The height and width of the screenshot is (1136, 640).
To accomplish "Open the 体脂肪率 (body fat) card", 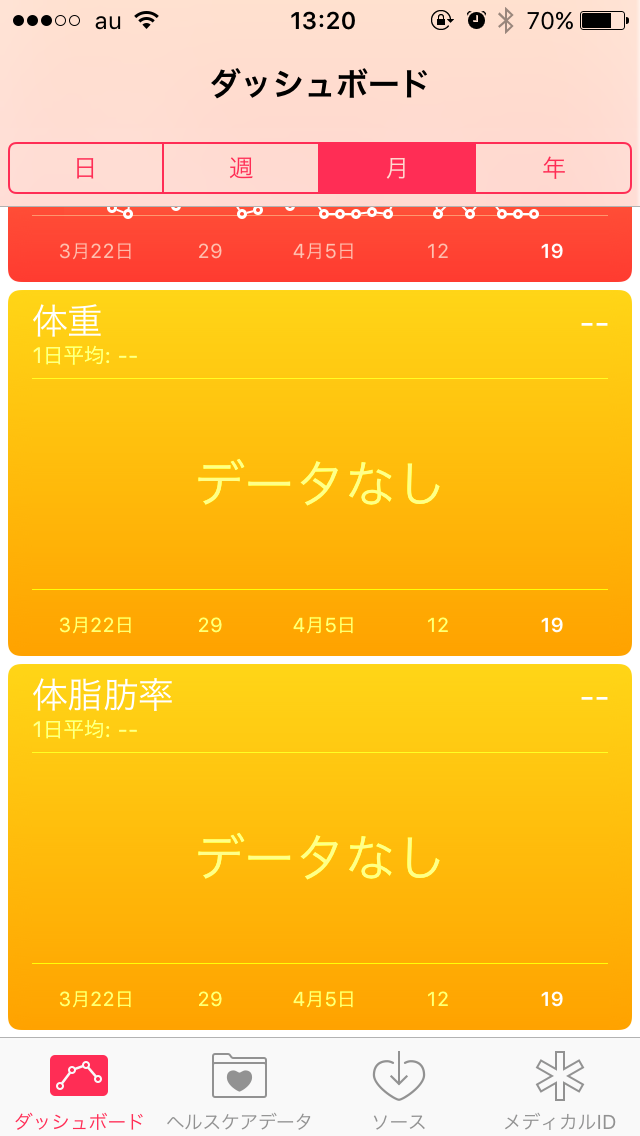I will point(320,847).
